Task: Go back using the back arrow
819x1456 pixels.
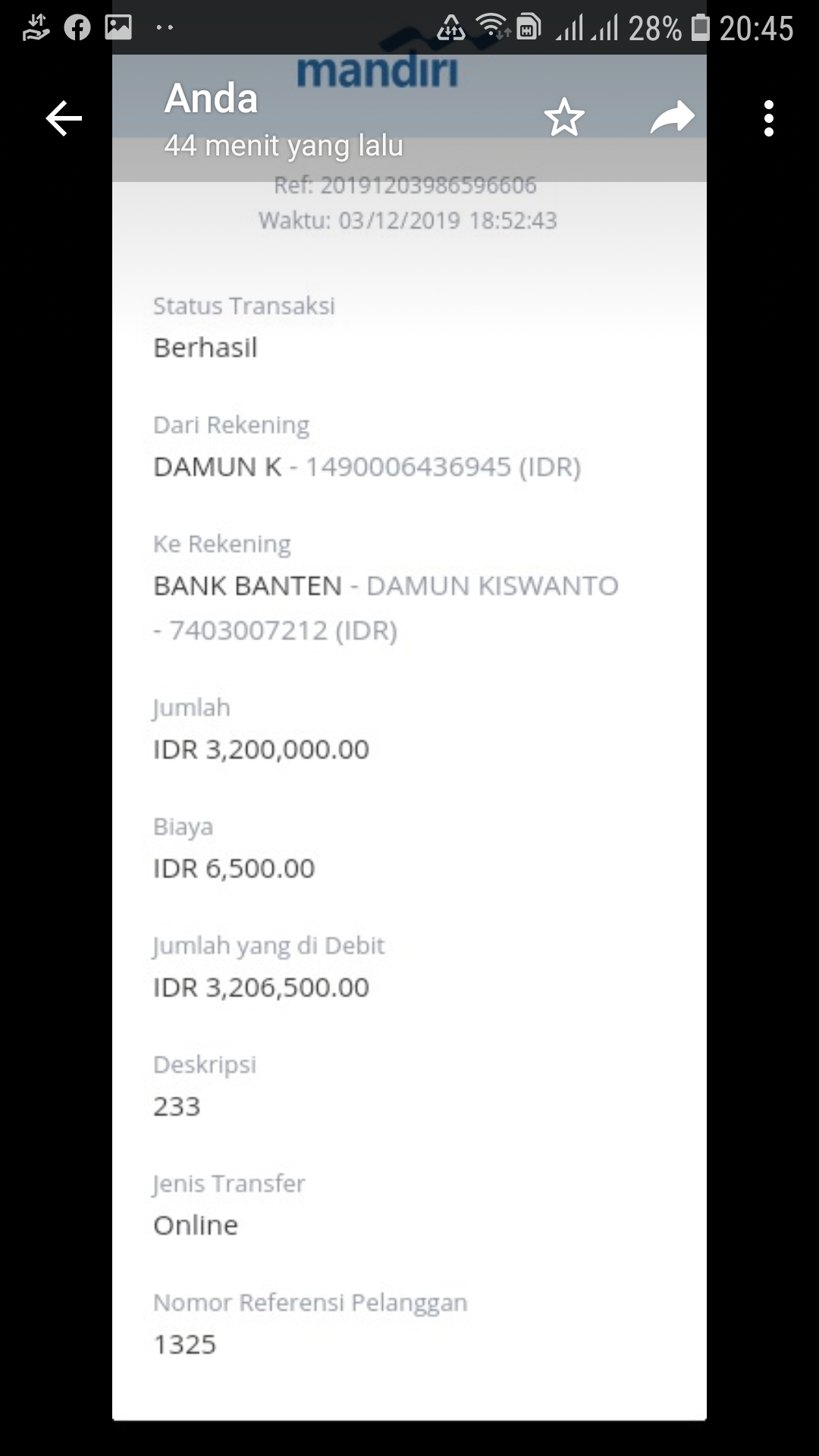Action: click(64, 119)
